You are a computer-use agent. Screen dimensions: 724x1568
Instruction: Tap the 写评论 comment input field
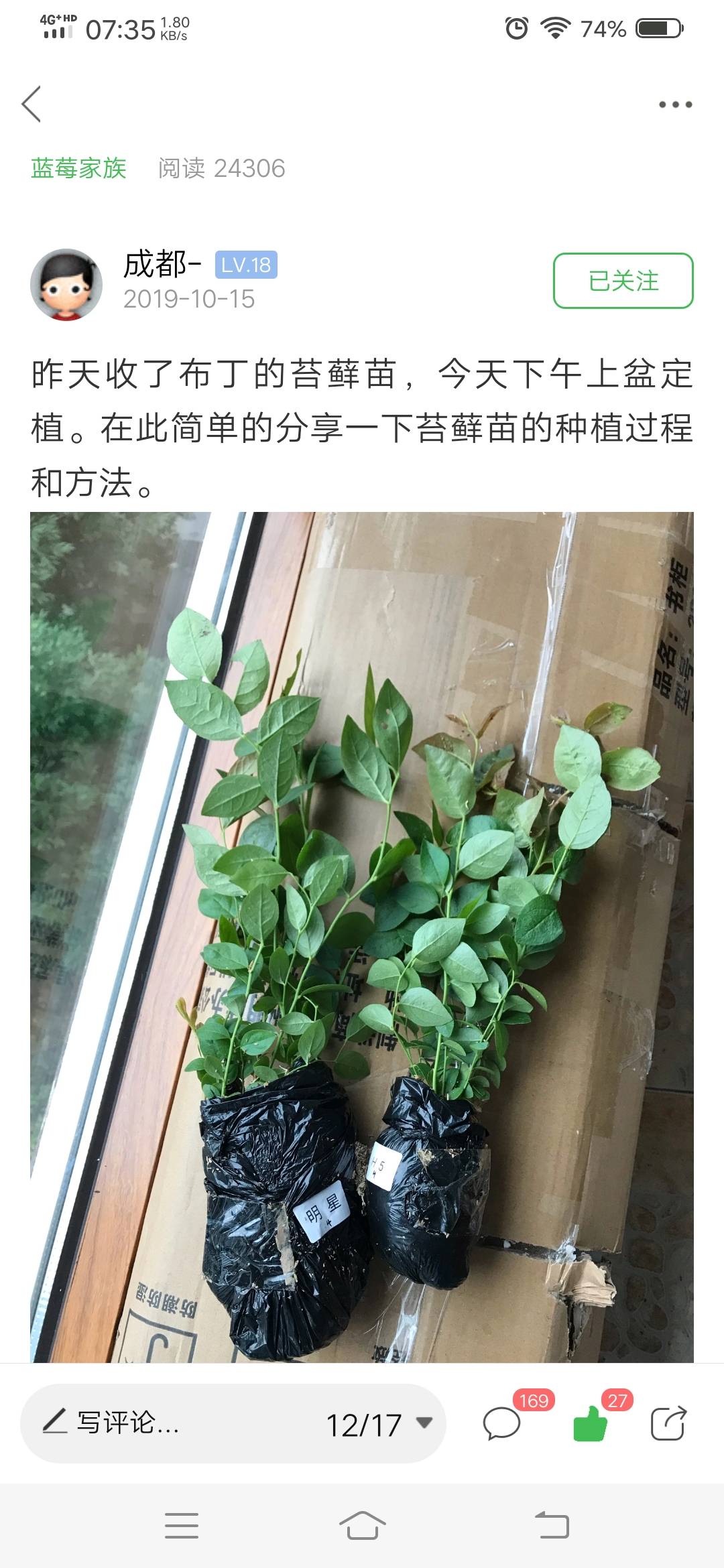pyautogui.click(x=168, y=1422)
